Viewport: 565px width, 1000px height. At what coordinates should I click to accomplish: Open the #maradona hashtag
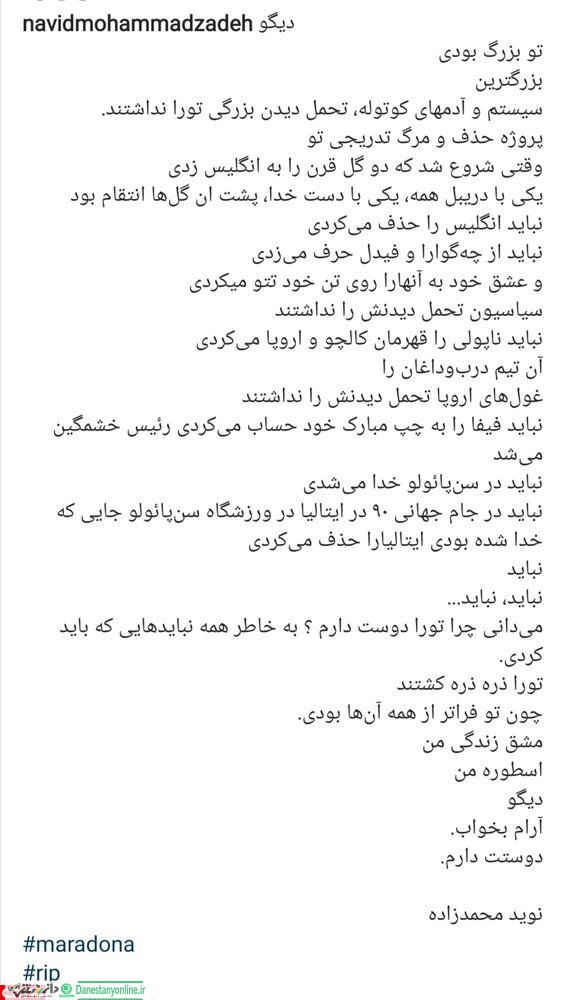pyautogui.click(x=78, y=943)
